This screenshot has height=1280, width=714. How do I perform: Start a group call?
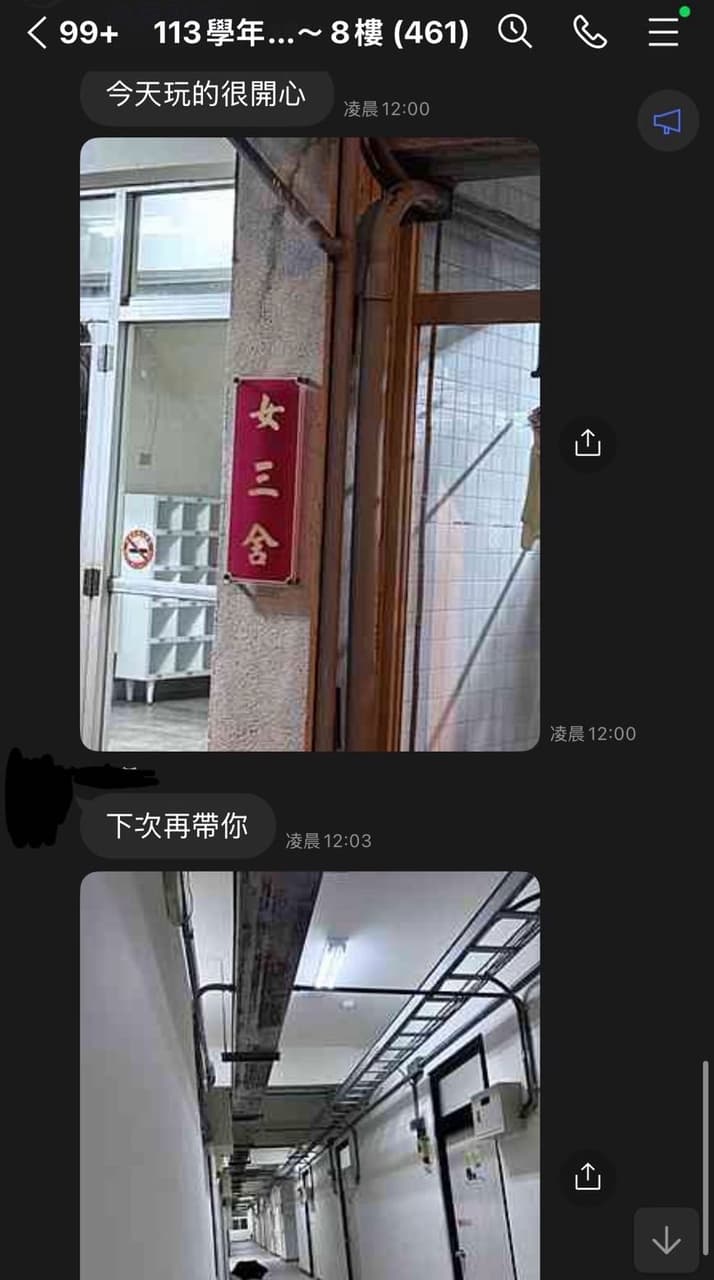tap(589, 33)
